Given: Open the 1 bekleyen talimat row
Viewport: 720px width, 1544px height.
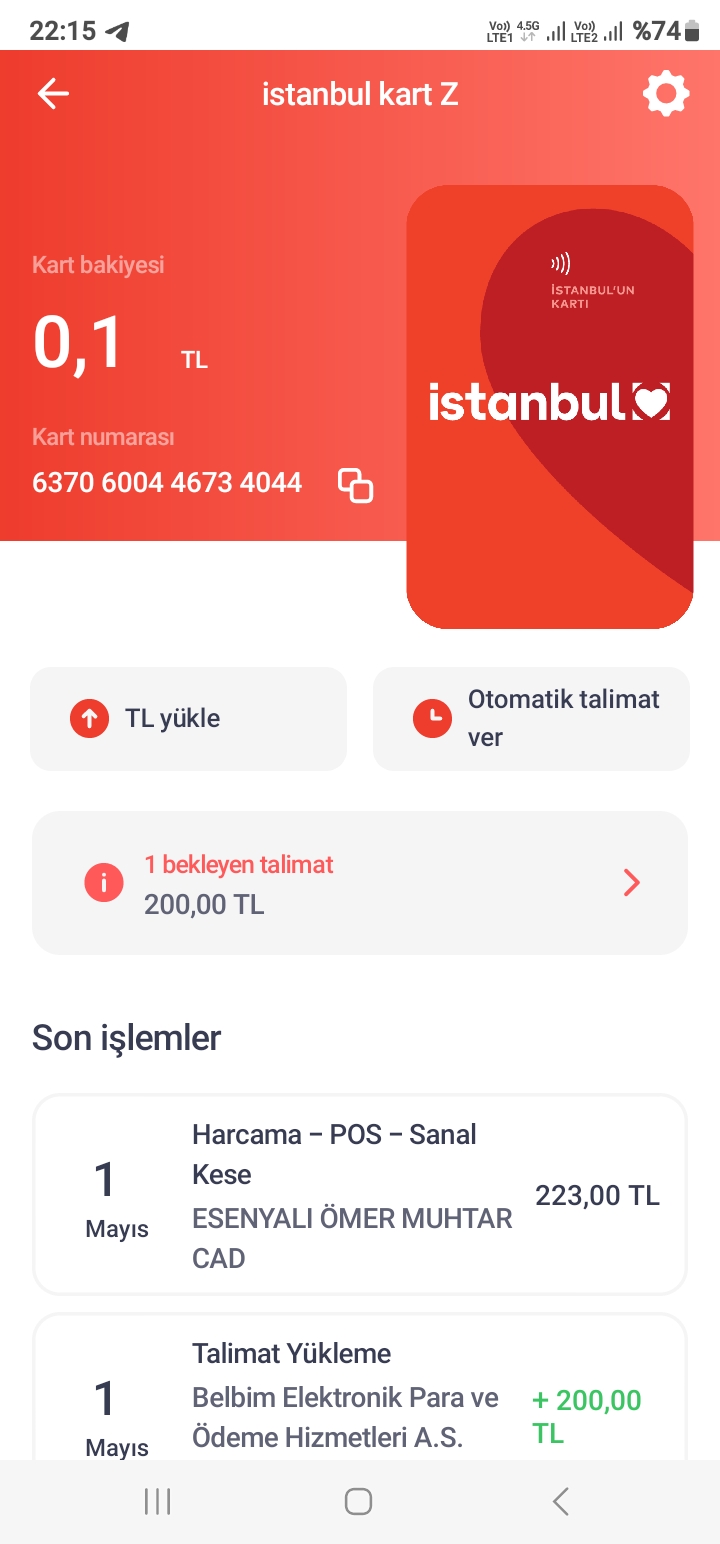Looking at the screenshot, I should point(360,883).
